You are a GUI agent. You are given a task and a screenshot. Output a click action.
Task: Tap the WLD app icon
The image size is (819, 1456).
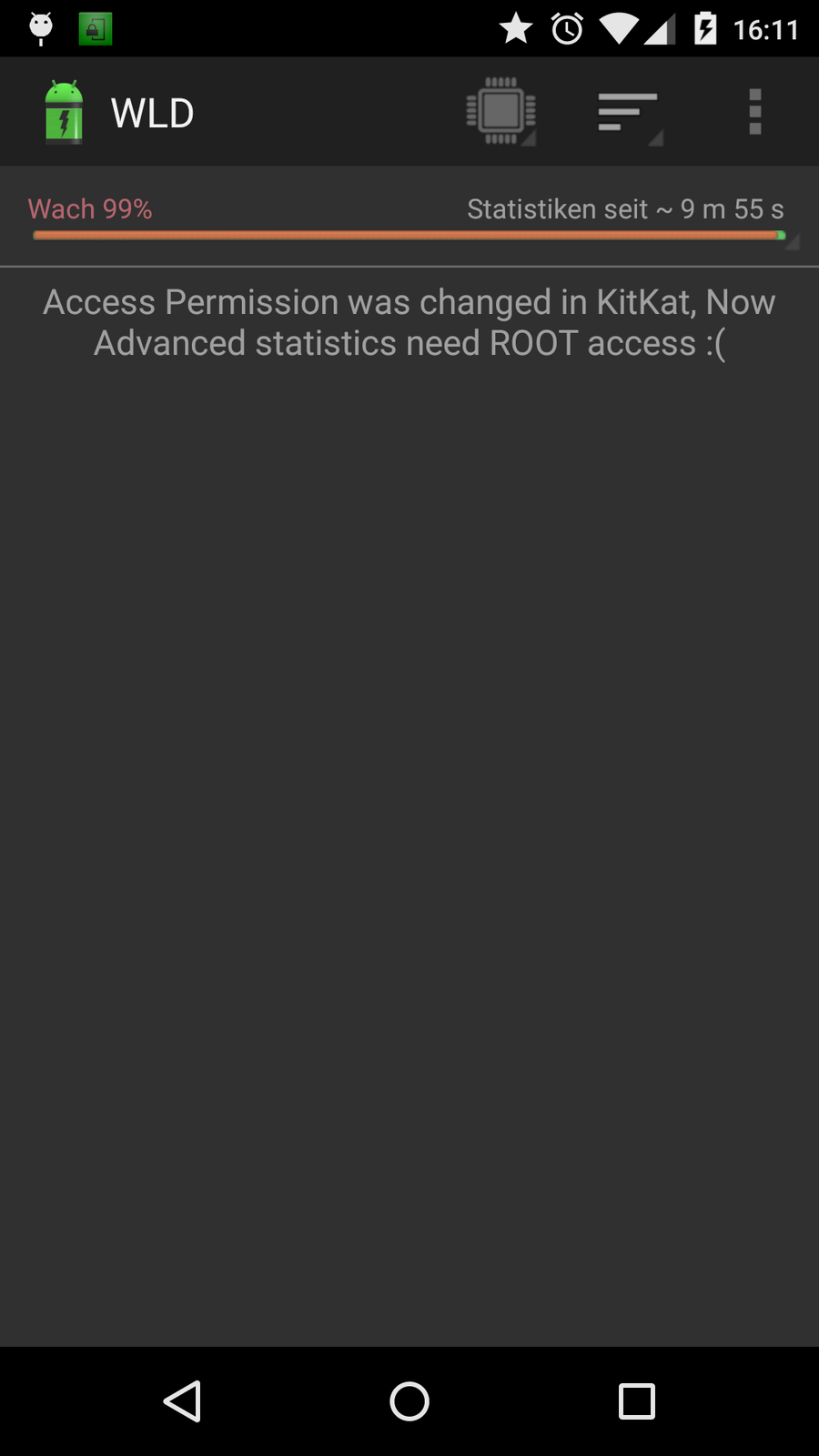tap(64, 112)
